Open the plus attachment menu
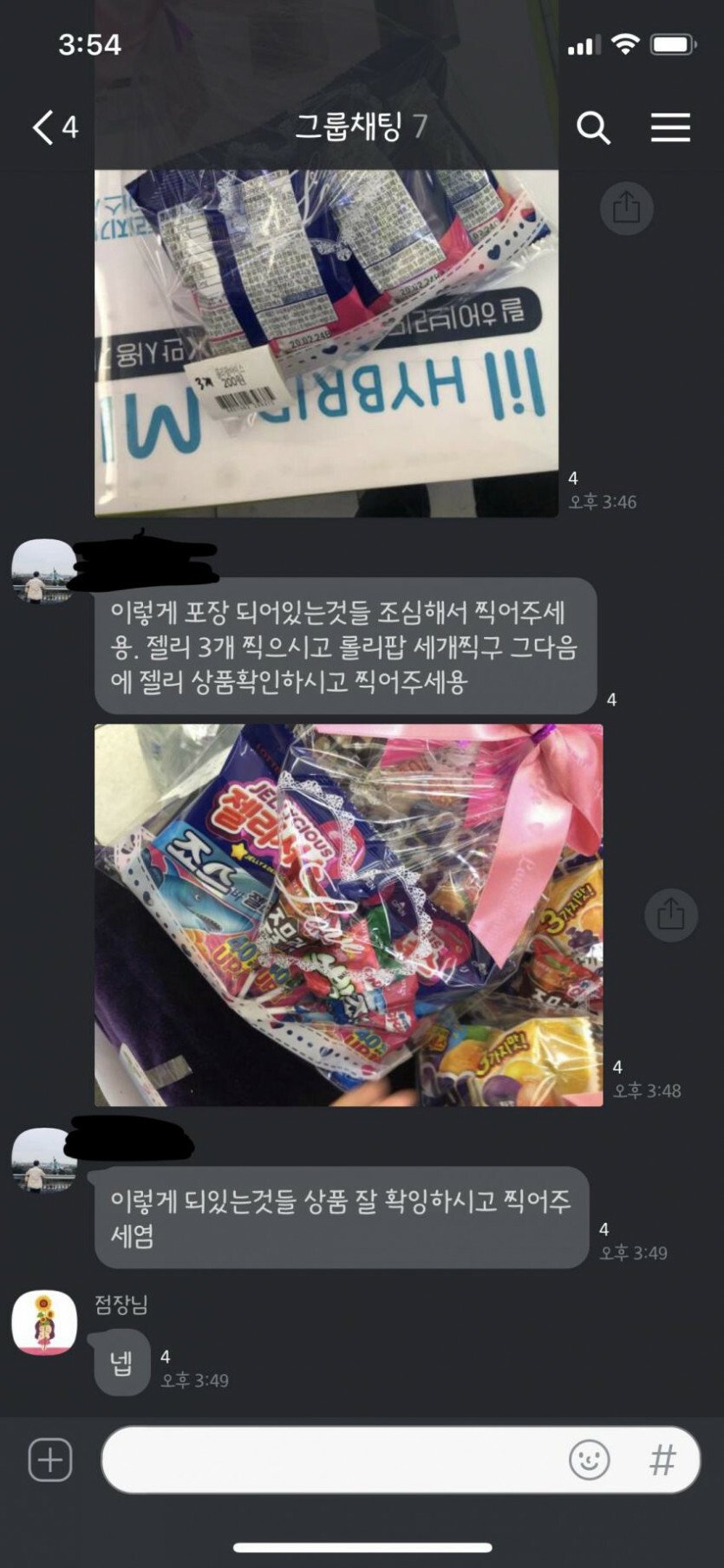724x1568 pixels. pyautogui.click(x=50, y=1459)
